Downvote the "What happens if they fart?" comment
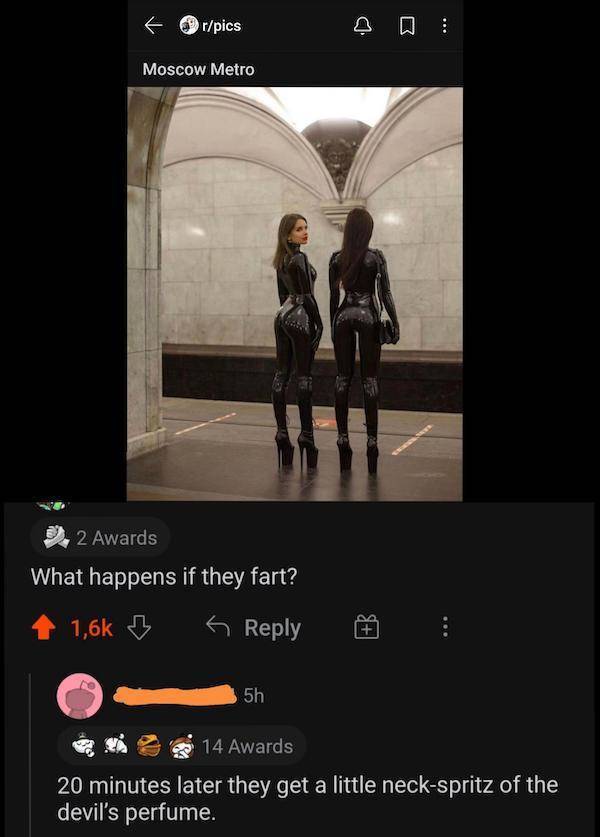 pos(139,628)
